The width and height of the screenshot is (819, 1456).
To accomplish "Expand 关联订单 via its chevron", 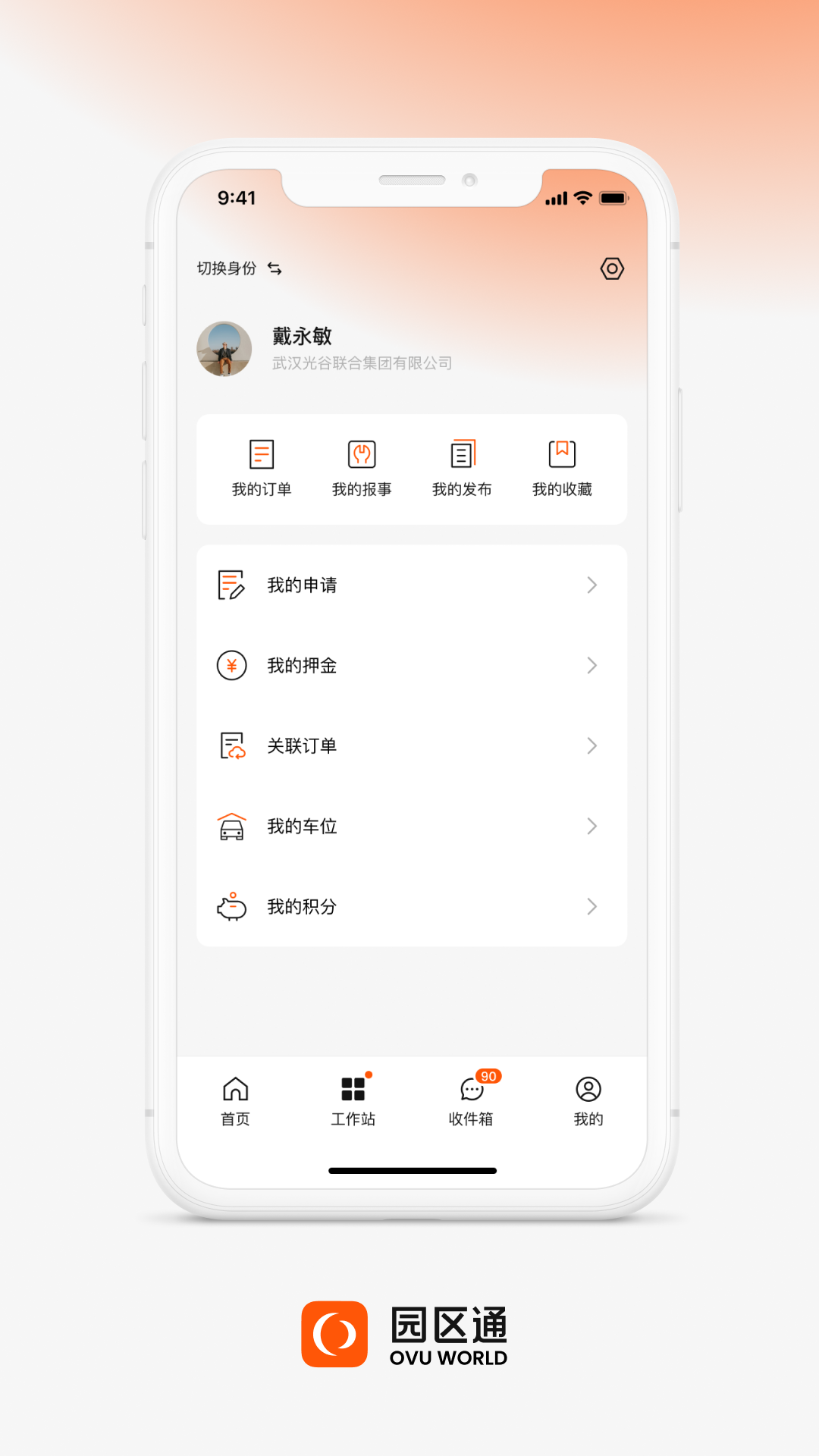I will tap(593, 746).
